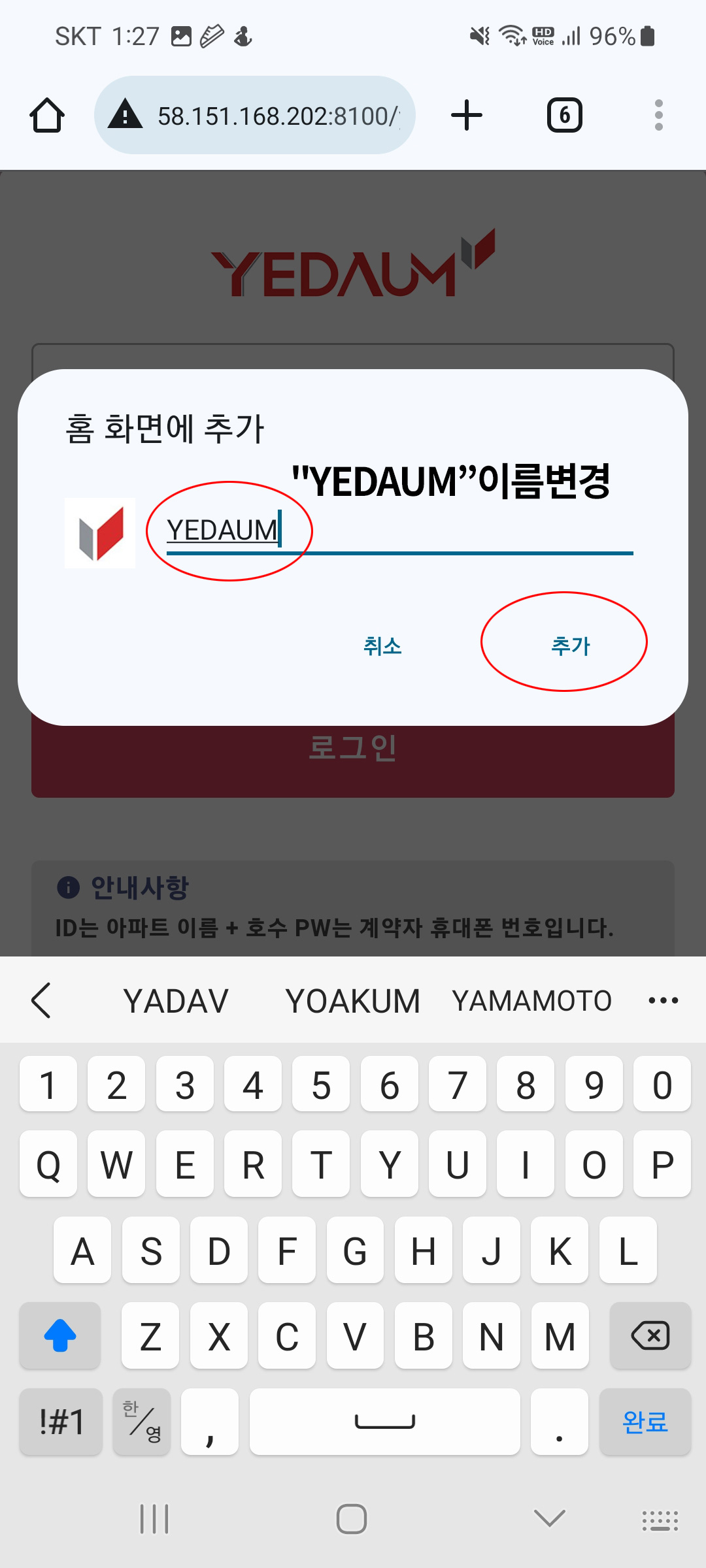Open the browser overflow menu
The height and width of the screenshot is (1568, 706).
pos(658,116)
